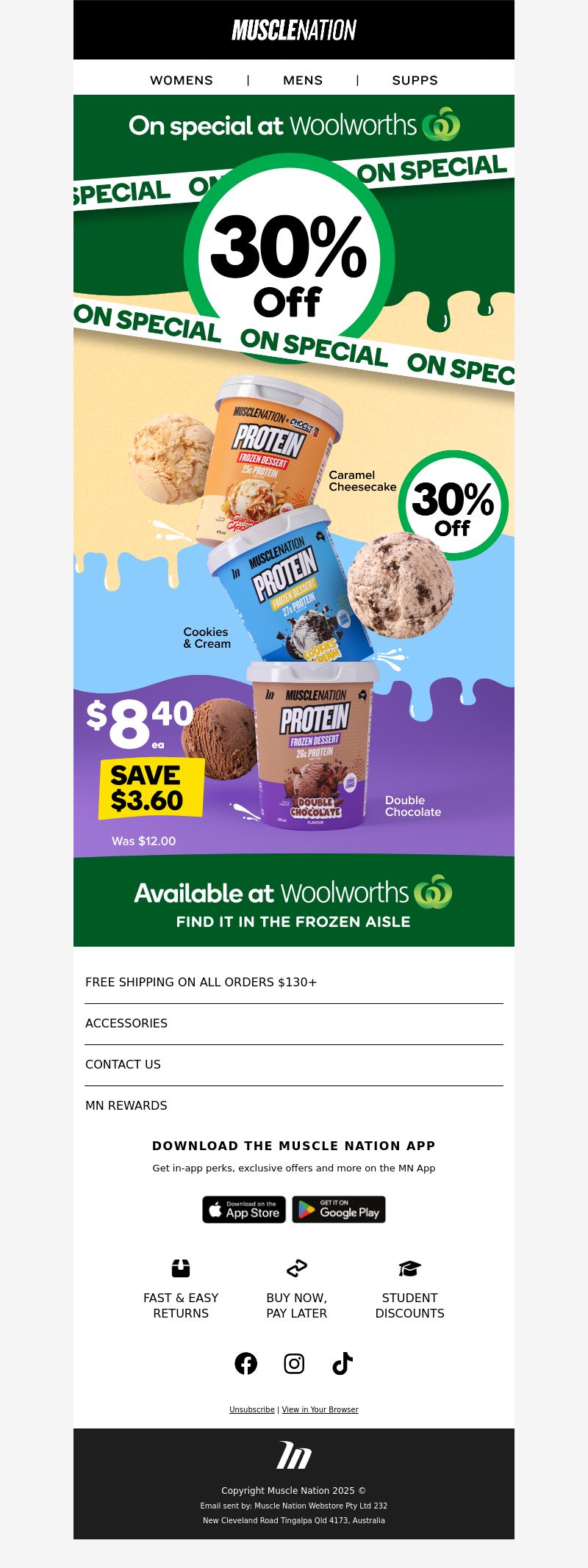Open the WOMENS category link

(182, 80)
